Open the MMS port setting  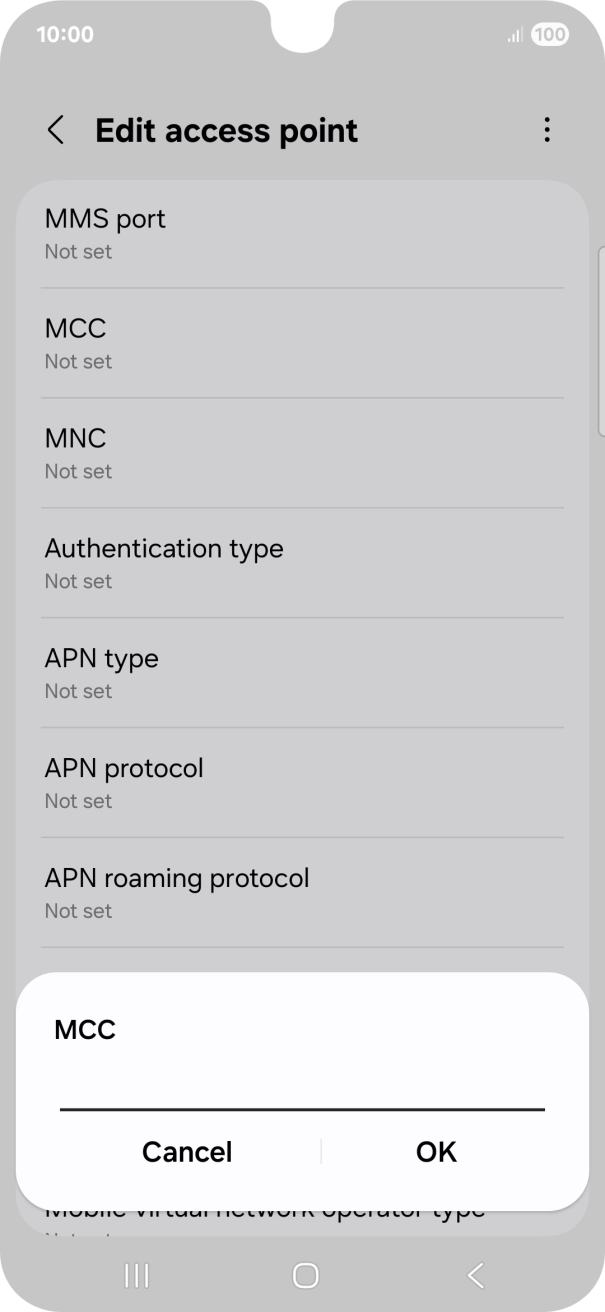302,233
